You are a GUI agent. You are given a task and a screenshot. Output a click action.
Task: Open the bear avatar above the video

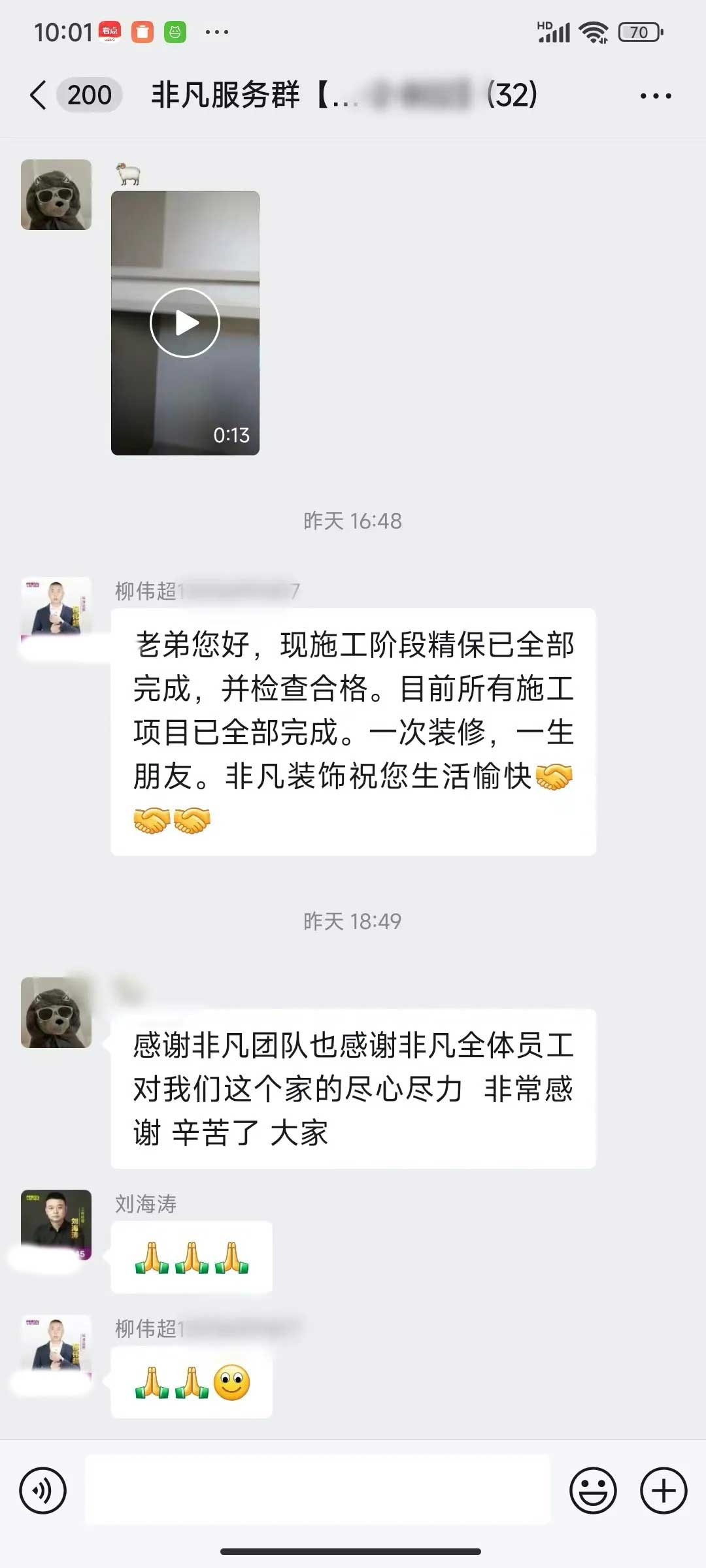(x=56, y=195)
